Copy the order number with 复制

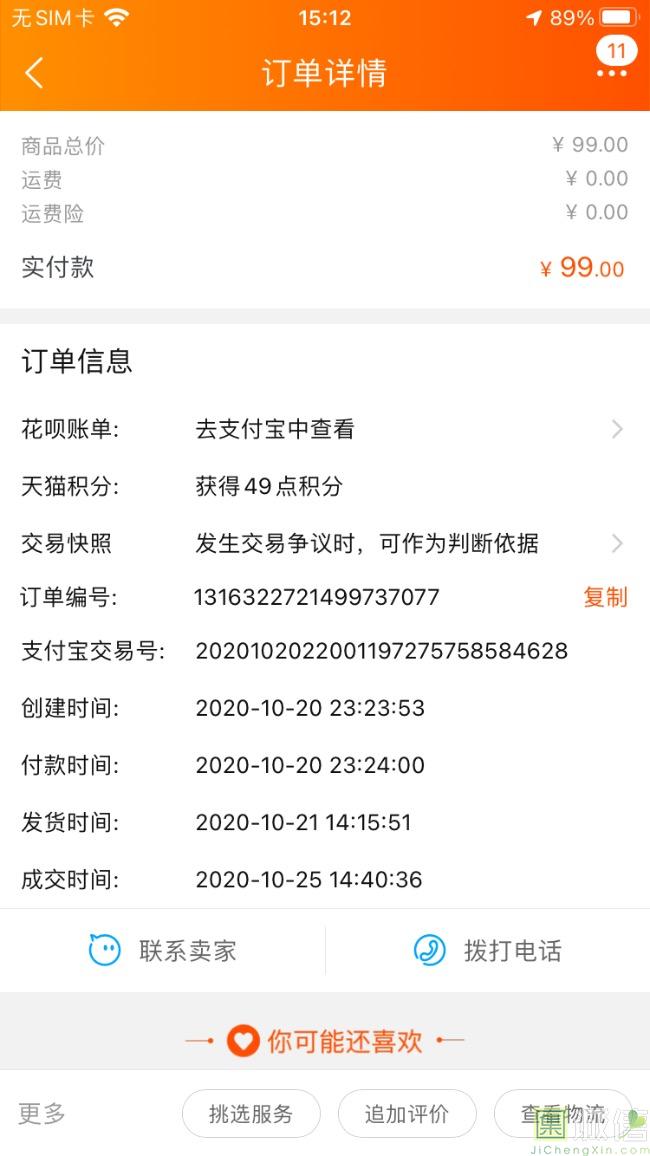click(605, 598)
